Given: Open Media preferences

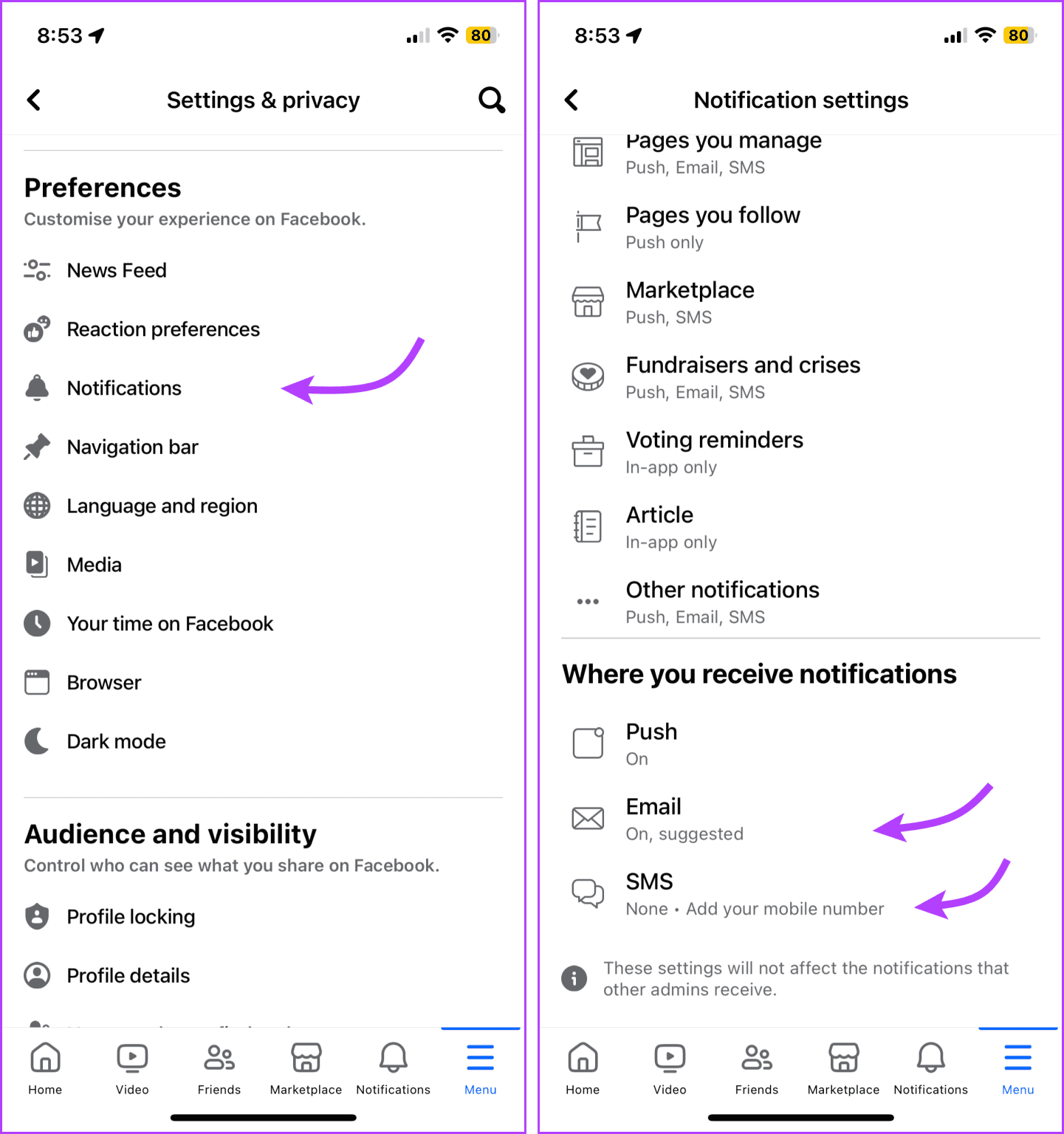Looking at the screenshot, I should click(x=94, y=564).
